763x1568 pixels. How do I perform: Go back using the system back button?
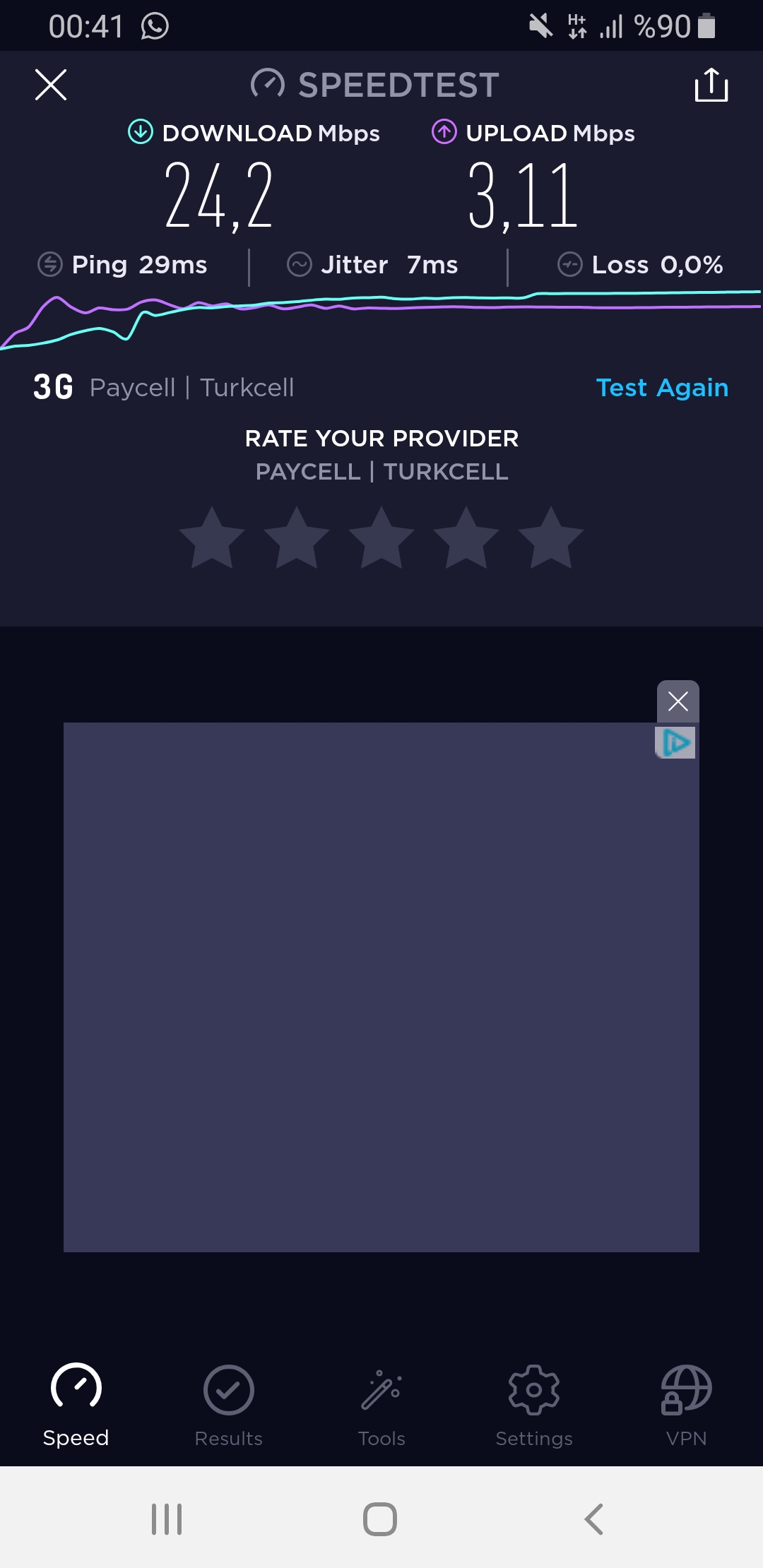[x=594, y=1519]
